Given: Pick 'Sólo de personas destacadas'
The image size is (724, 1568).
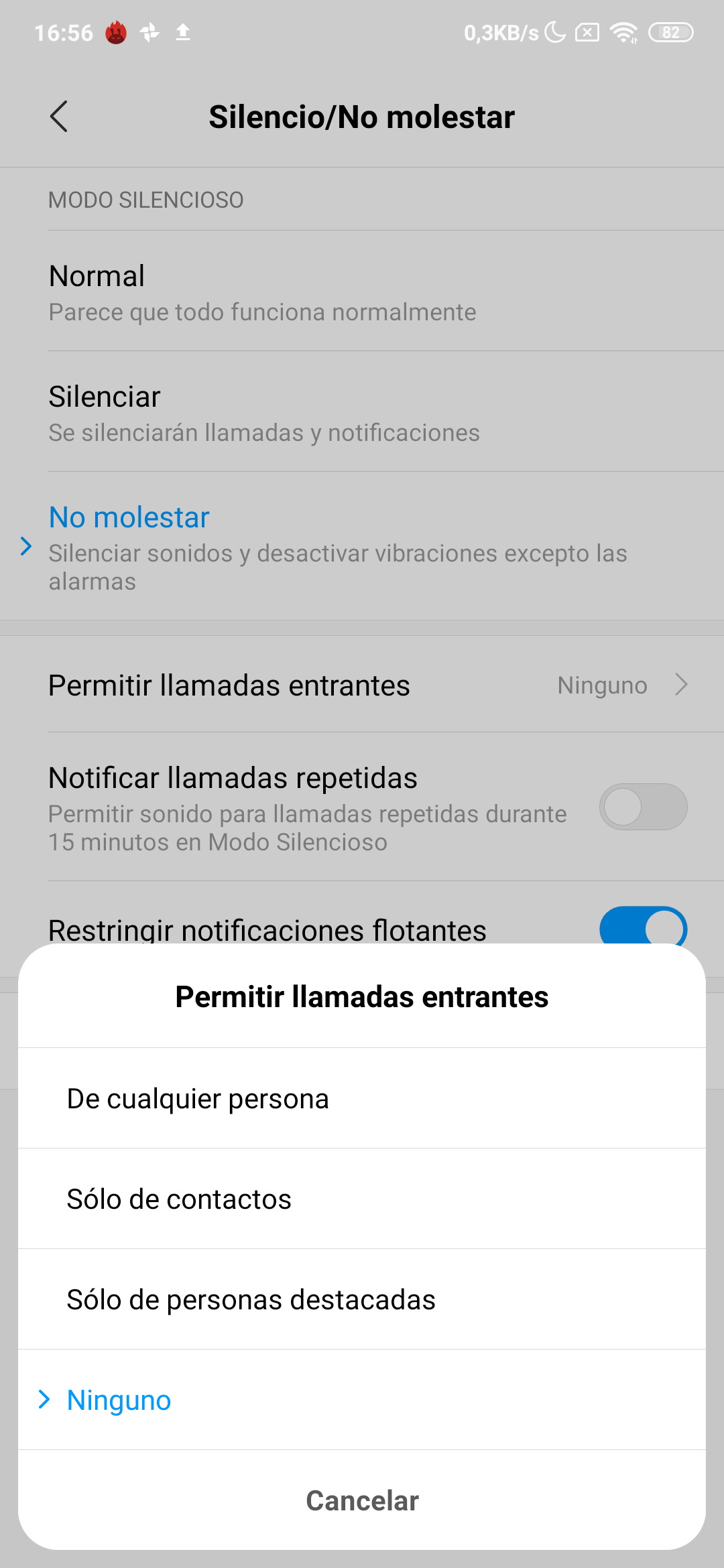Looking at the screenshot, I should point(362,1299).
